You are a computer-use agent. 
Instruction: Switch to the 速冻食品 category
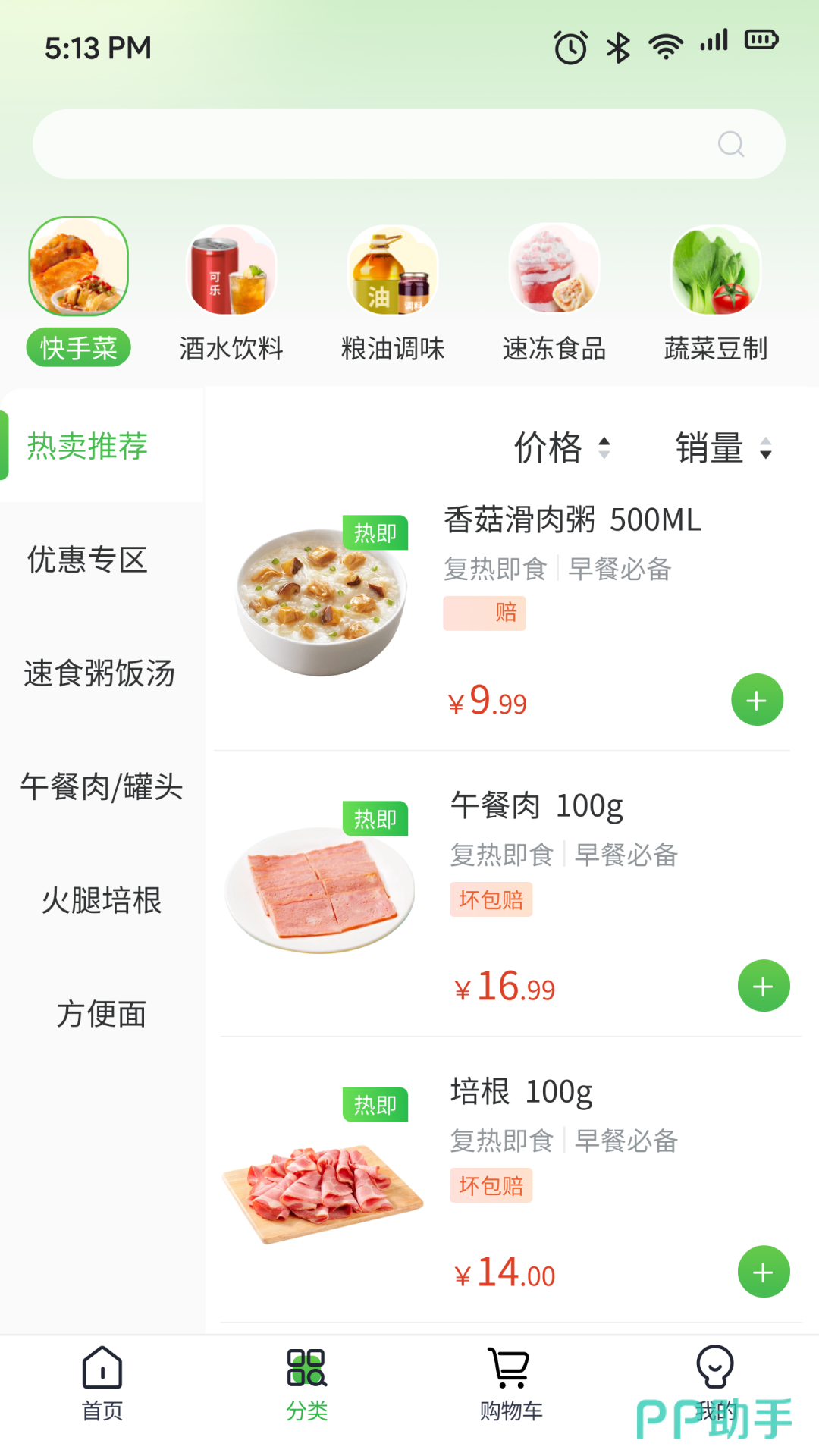click(554, 292)
